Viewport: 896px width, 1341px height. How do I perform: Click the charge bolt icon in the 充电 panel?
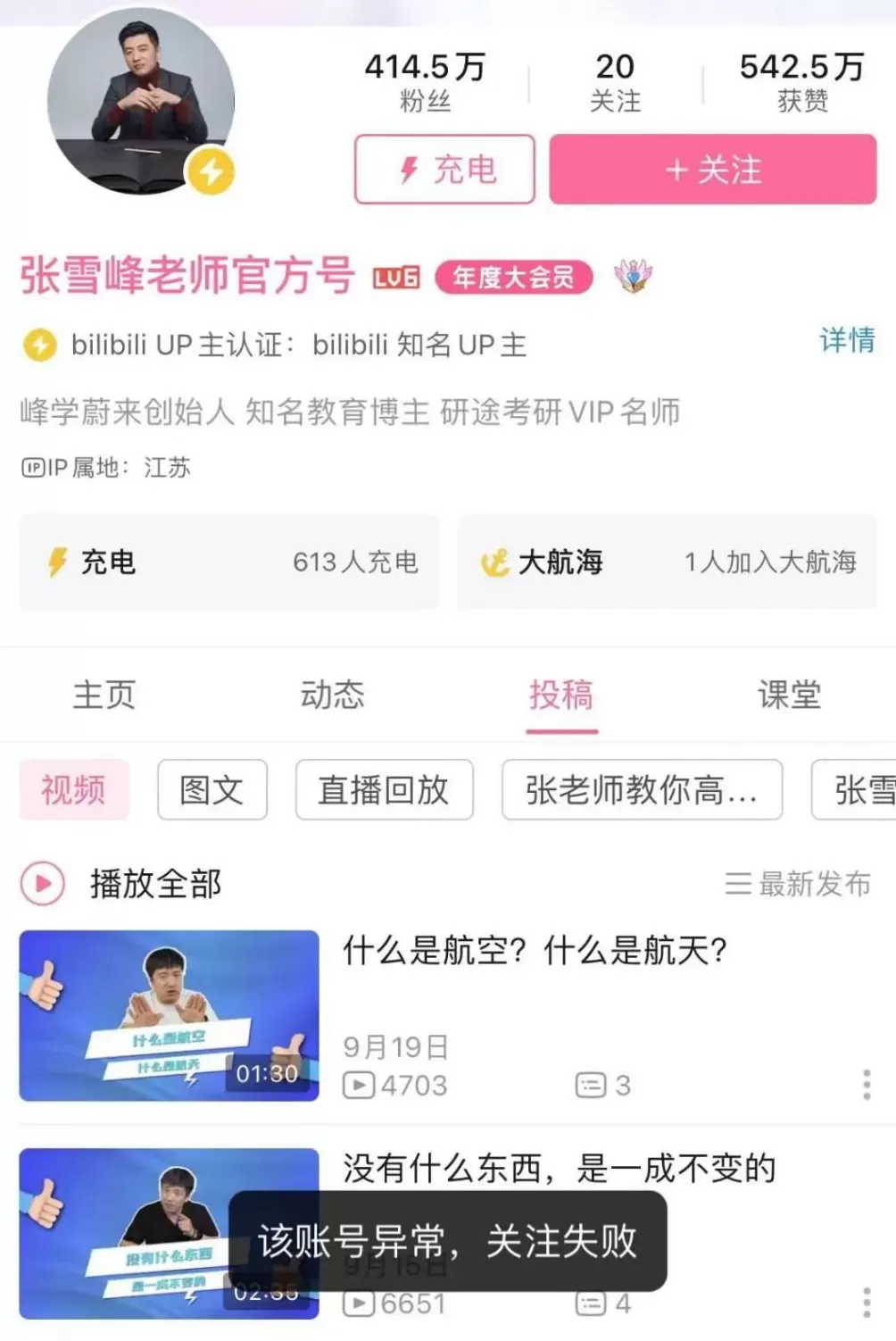point(57,562)
